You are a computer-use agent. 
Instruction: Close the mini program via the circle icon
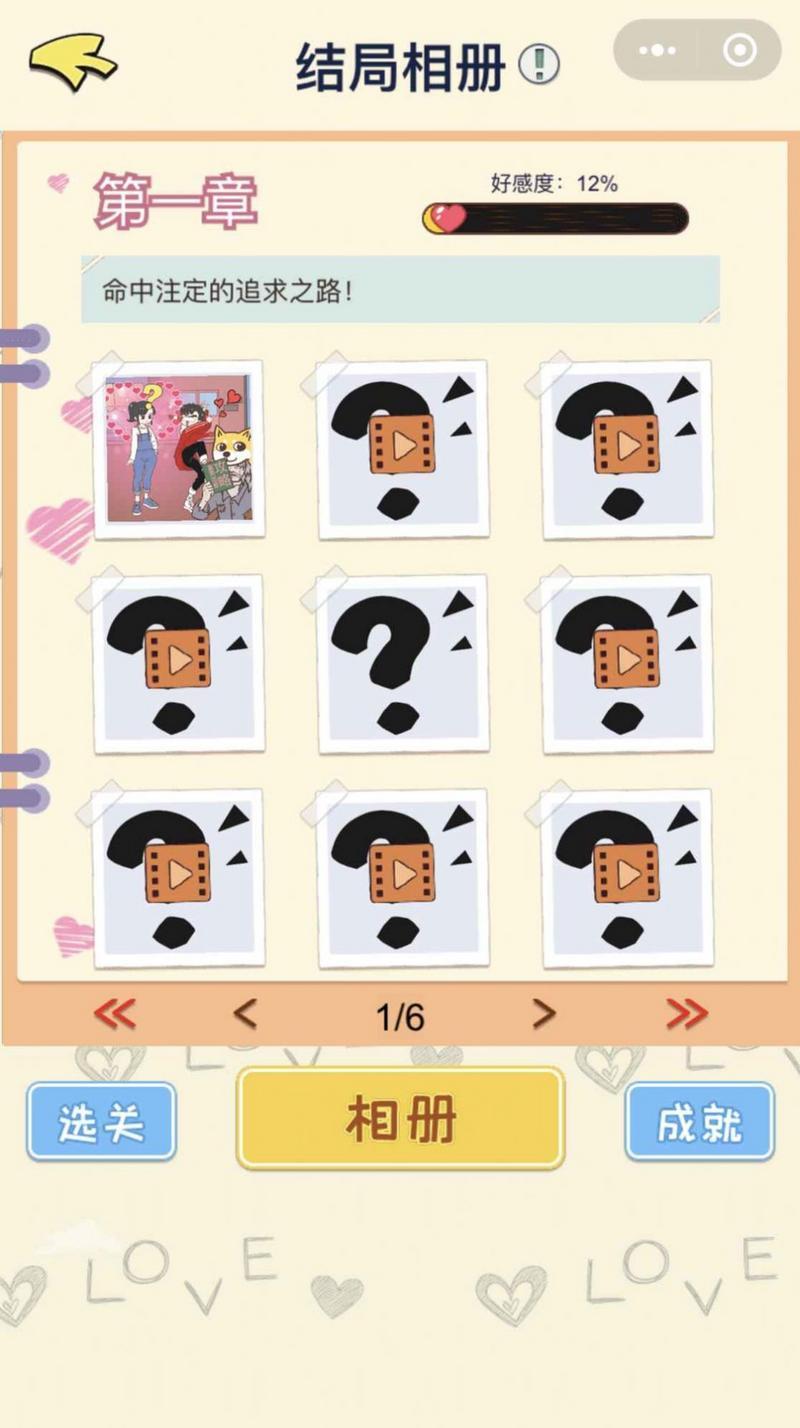[739, 50]
